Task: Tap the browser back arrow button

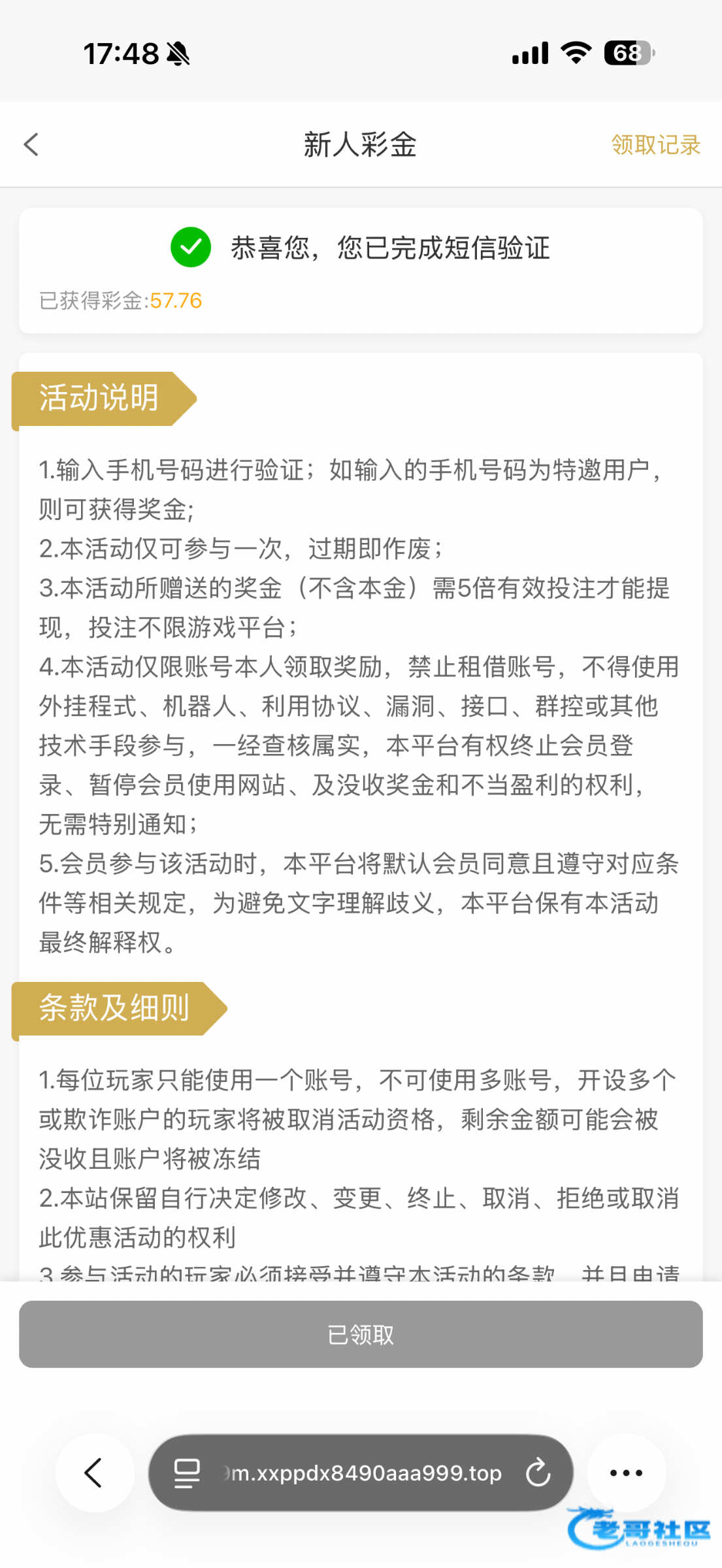Action: pyautogui.click(x=95, y=1473)
